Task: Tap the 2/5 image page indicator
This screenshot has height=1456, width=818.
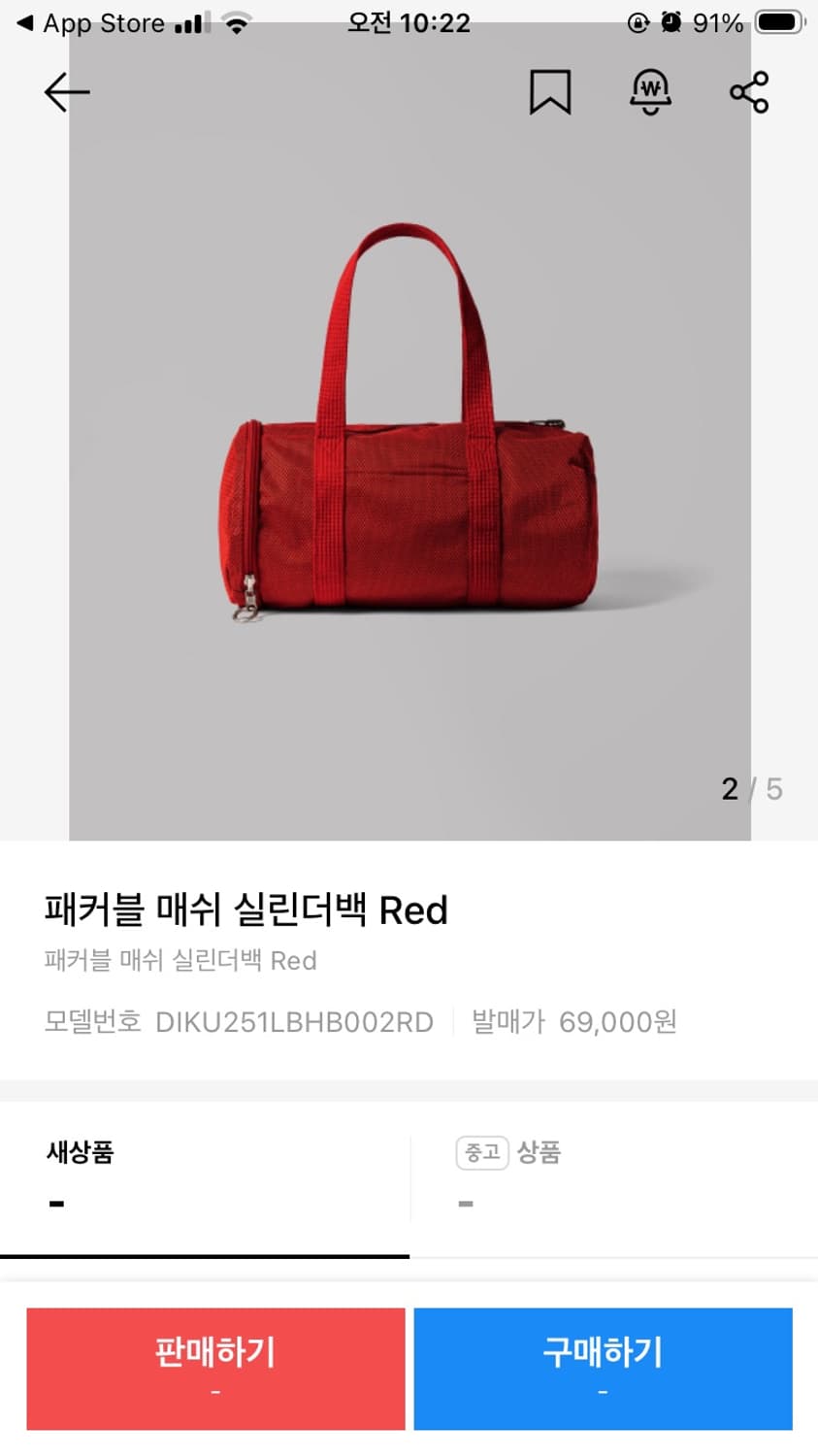Action: click(x=750, y=789)
